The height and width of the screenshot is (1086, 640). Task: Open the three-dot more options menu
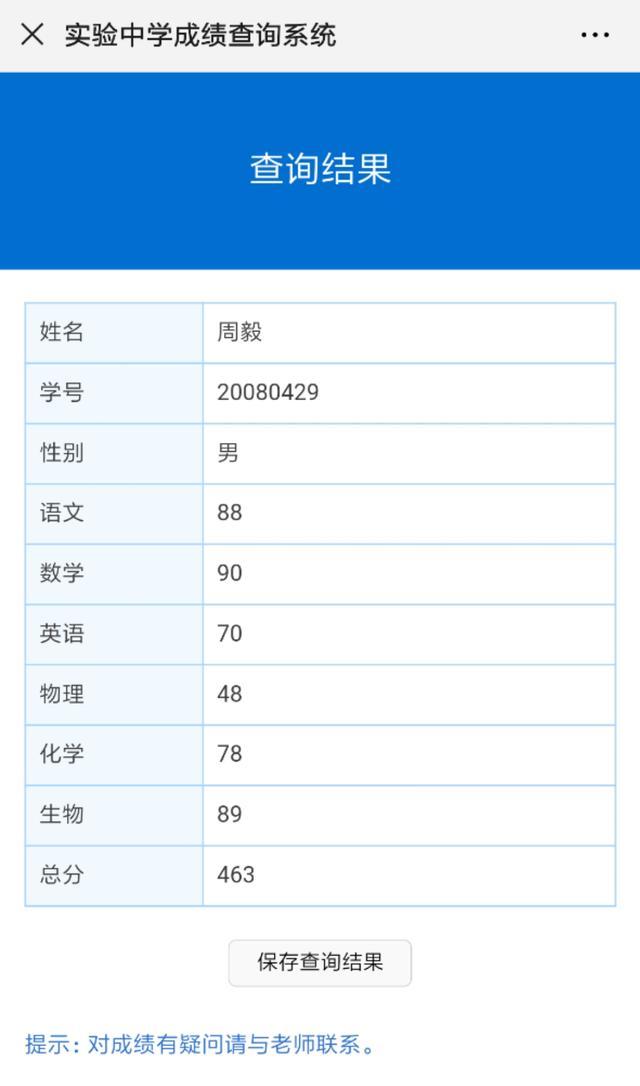595,35
